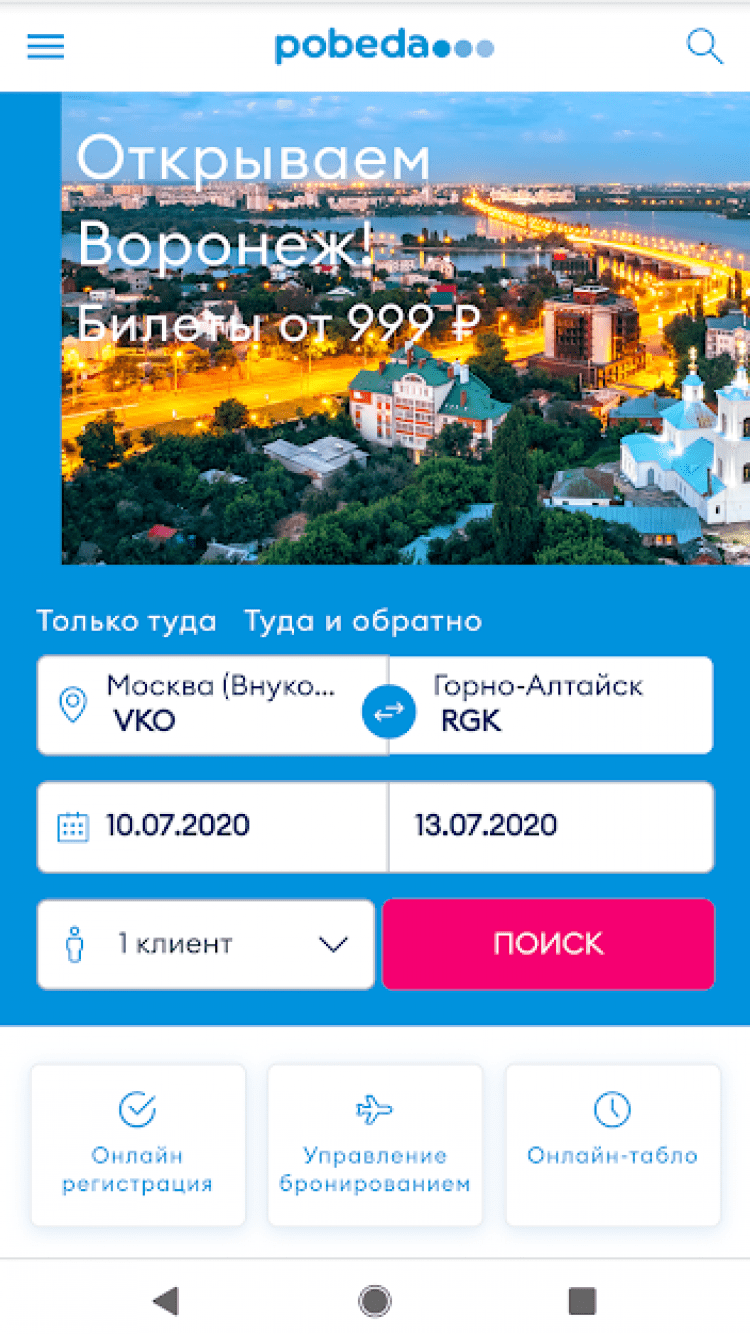Open the search magnifier icon
The image size is (750, 1334).
coord(704,47)
